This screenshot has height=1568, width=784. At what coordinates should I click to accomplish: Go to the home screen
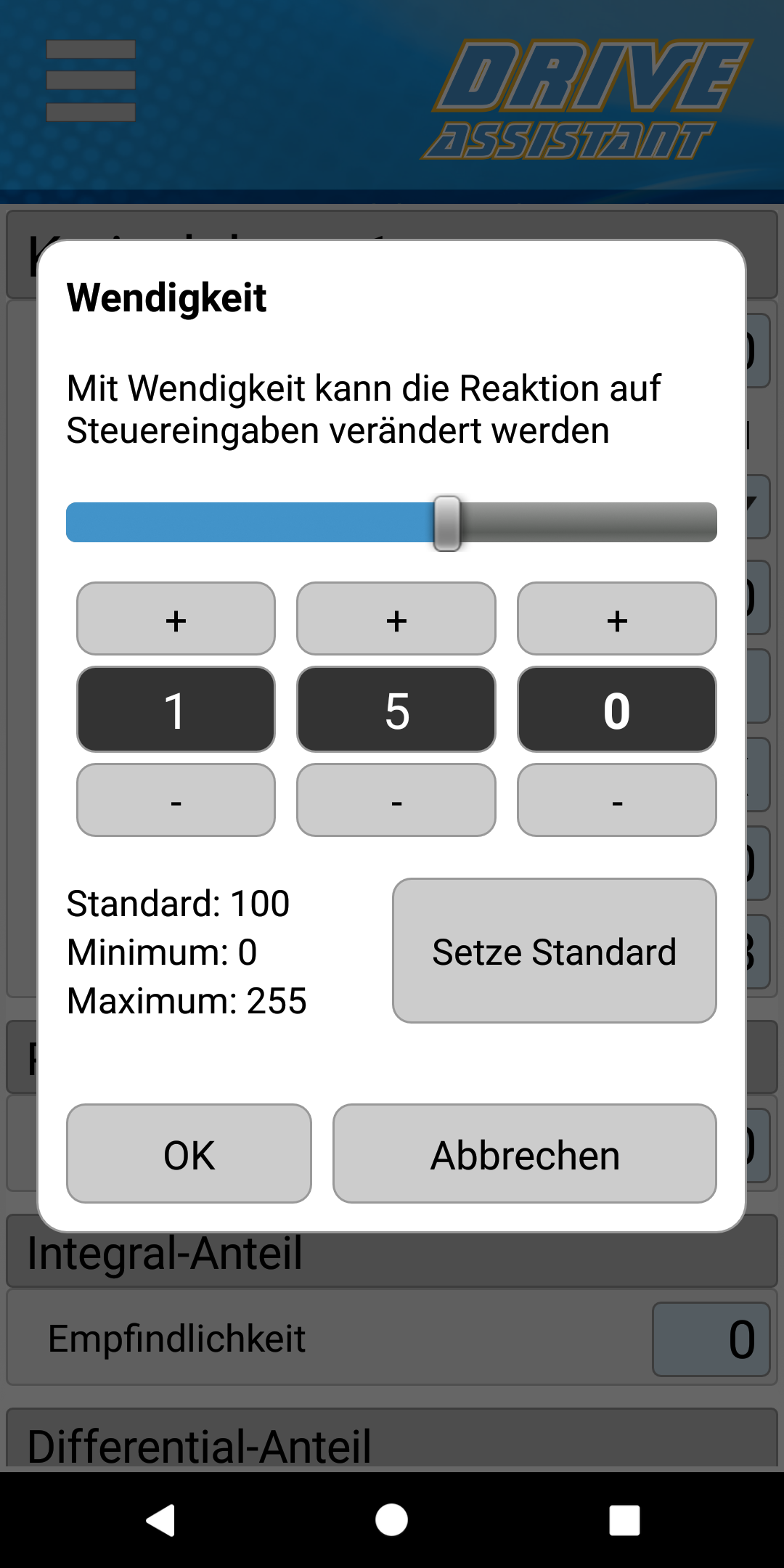point(392,1520)
